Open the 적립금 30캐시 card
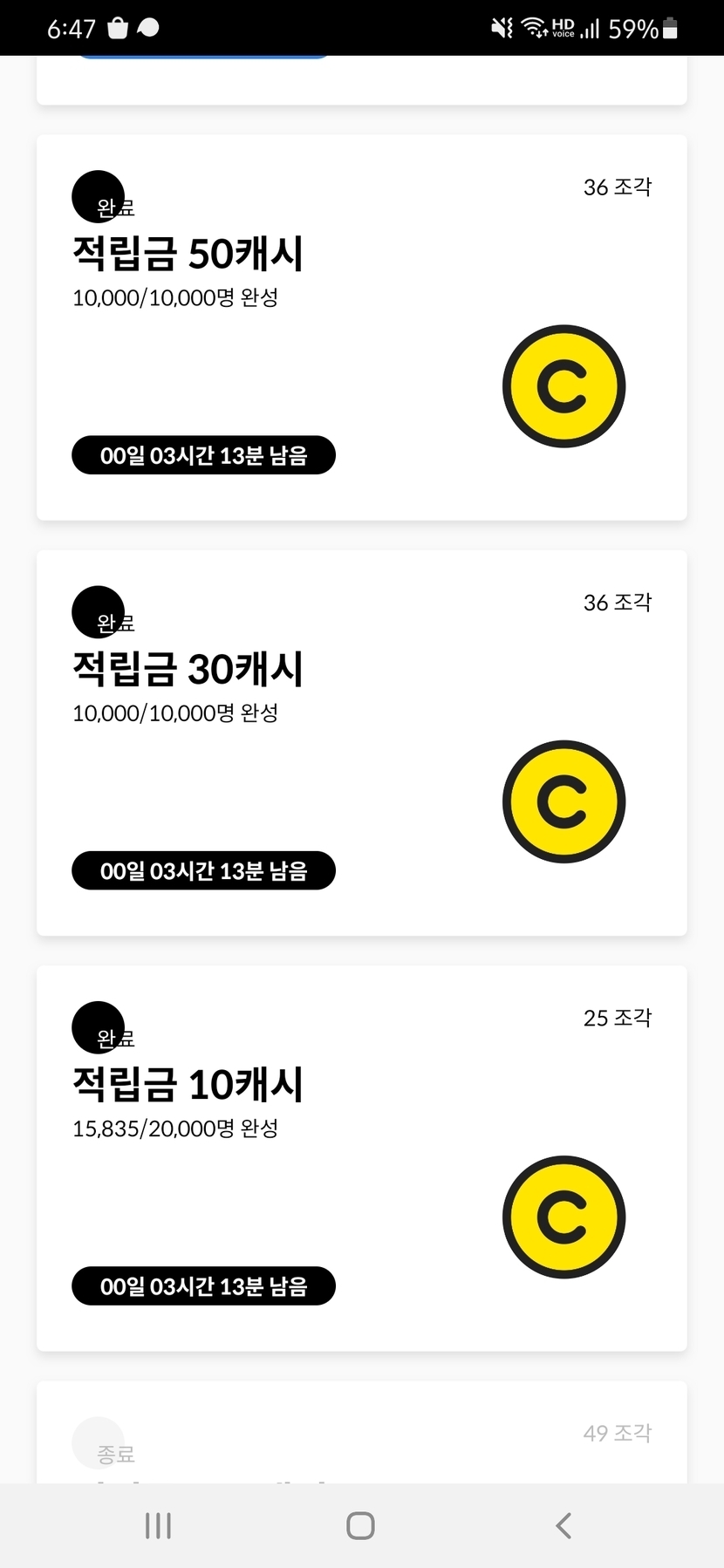Viewport: 724px width, 1568px height. pos(361,743)
